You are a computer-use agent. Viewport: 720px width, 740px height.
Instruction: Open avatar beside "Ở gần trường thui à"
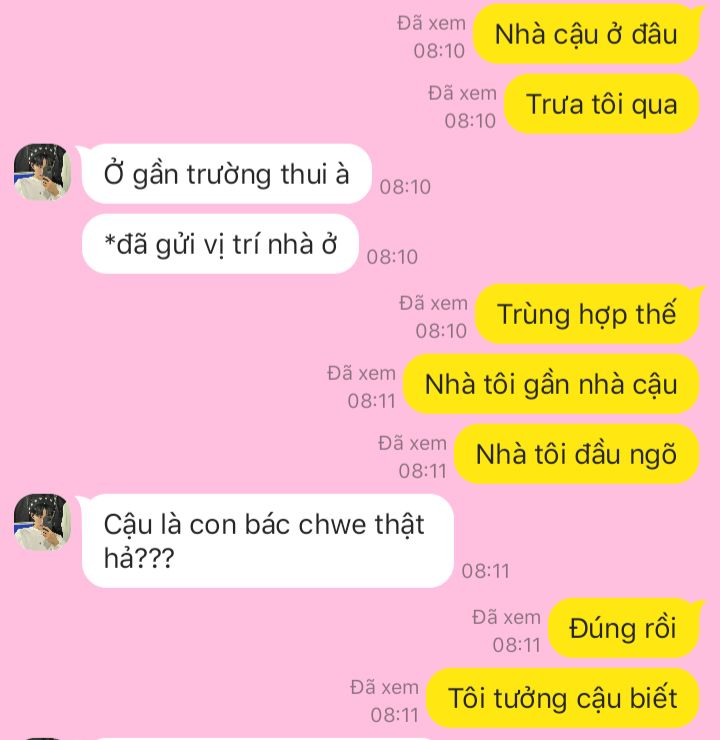(x=42, y=173)
